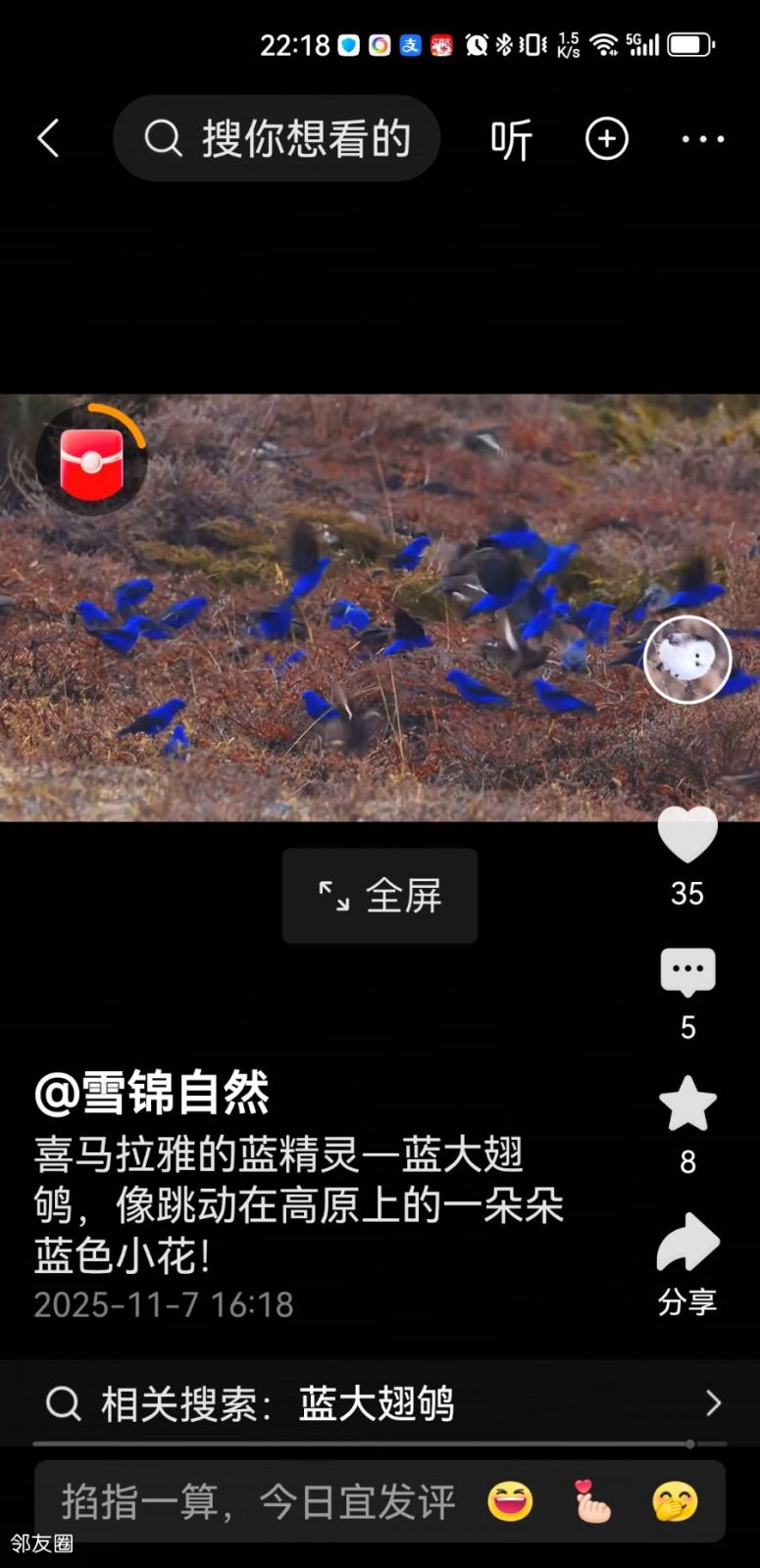Send the laughing emoji quick reaction
The image size is (760, 1568).
510,1501
